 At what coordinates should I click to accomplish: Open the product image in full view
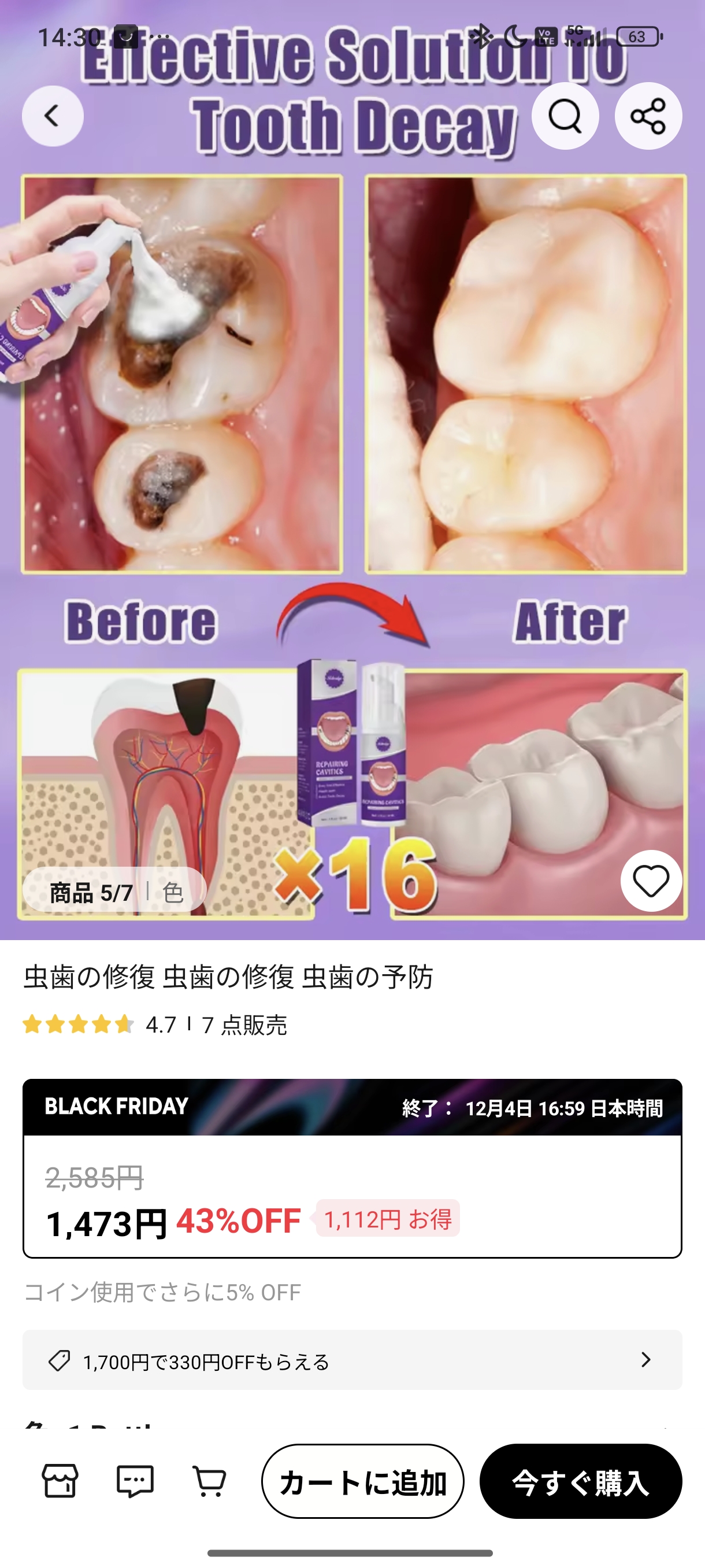point(352,487)
